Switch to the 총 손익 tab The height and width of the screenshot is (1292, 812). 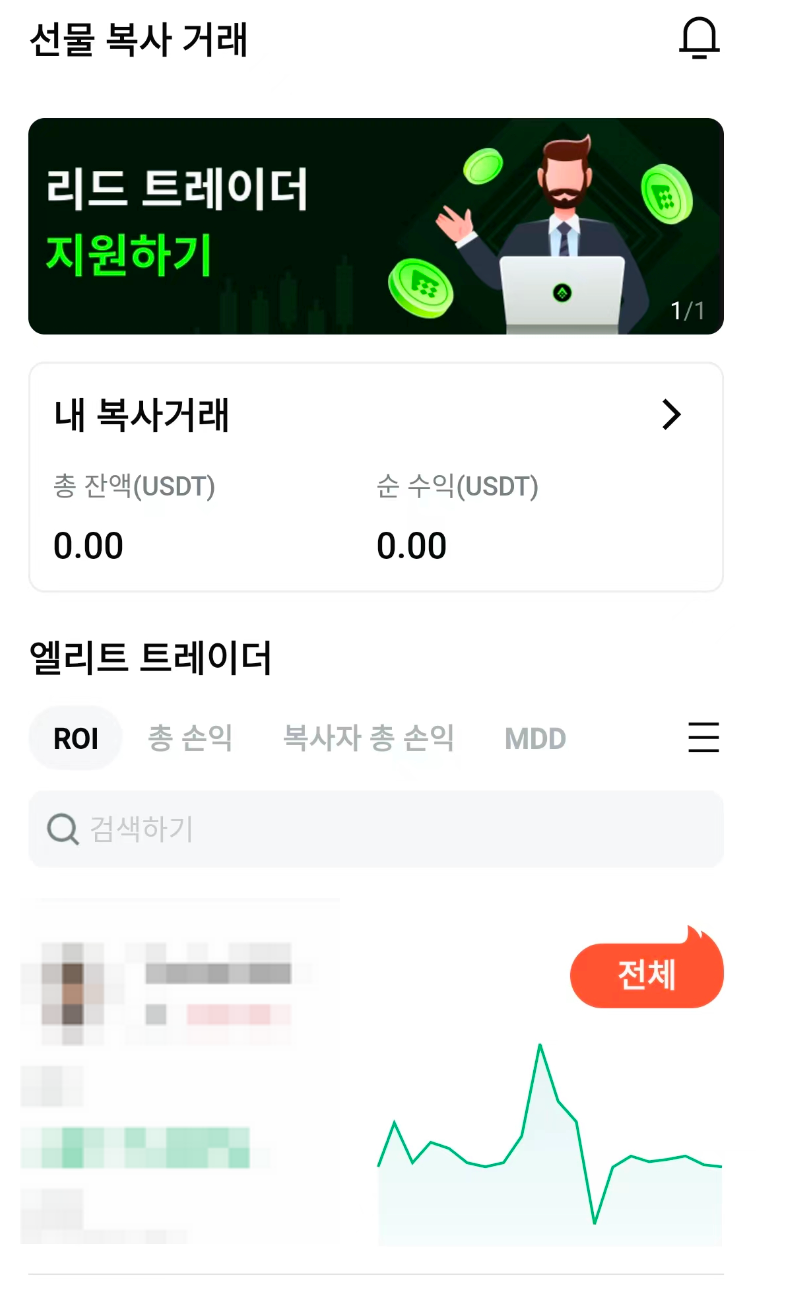coord(190,739)
